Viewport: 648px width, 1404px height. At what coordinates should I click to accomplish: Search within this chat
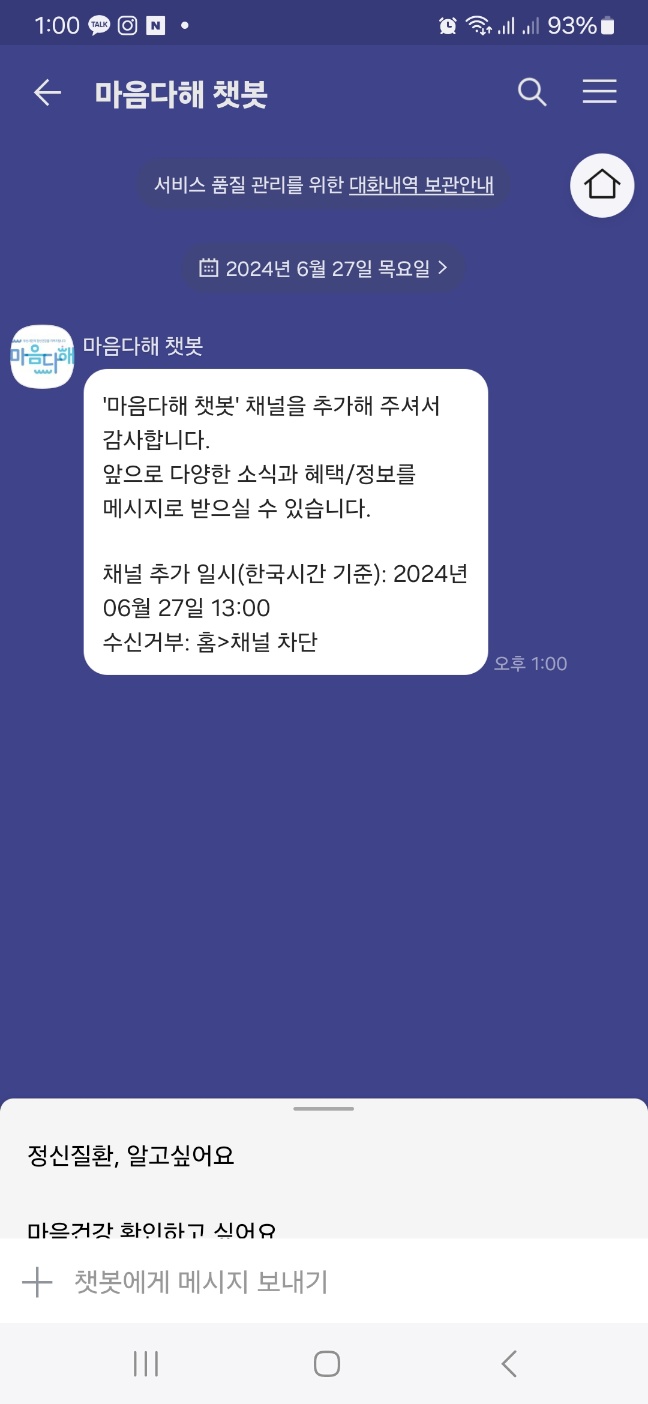pos(532,93)
